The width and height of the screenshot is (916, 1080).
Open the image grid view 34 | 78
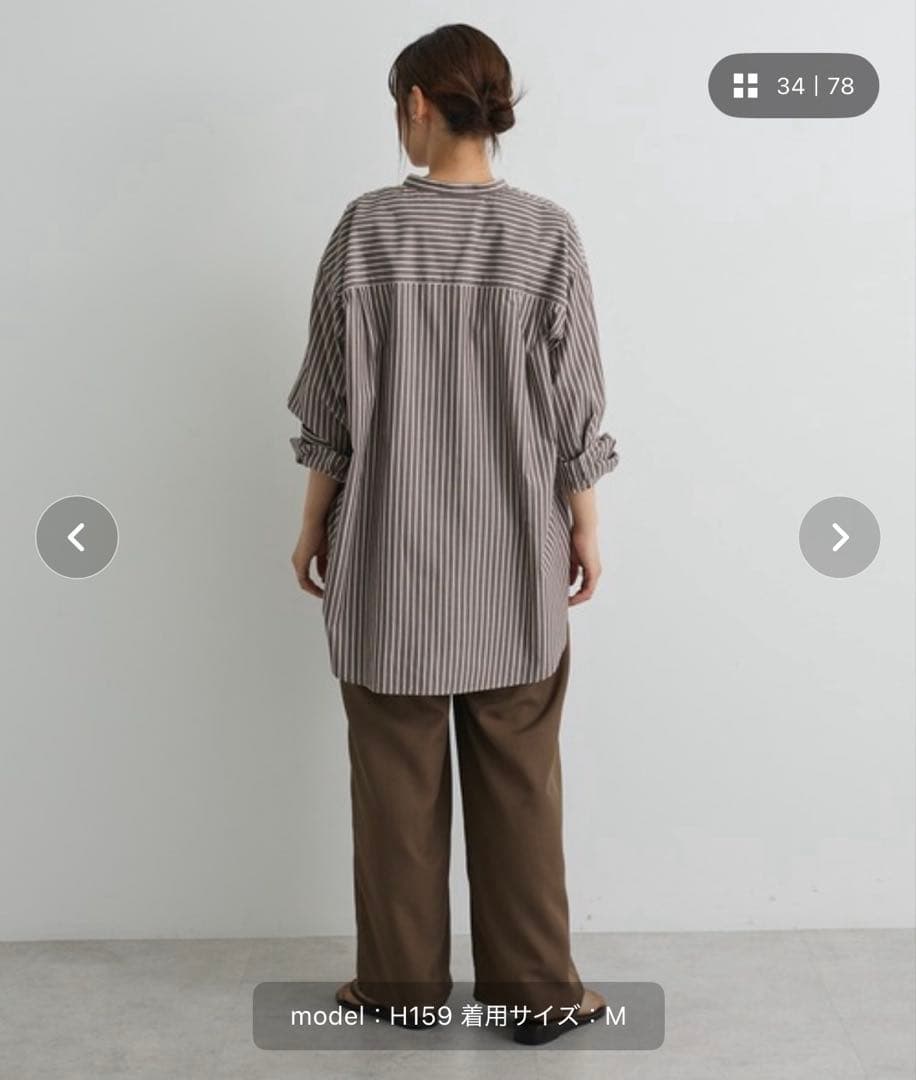pos(793,86)
